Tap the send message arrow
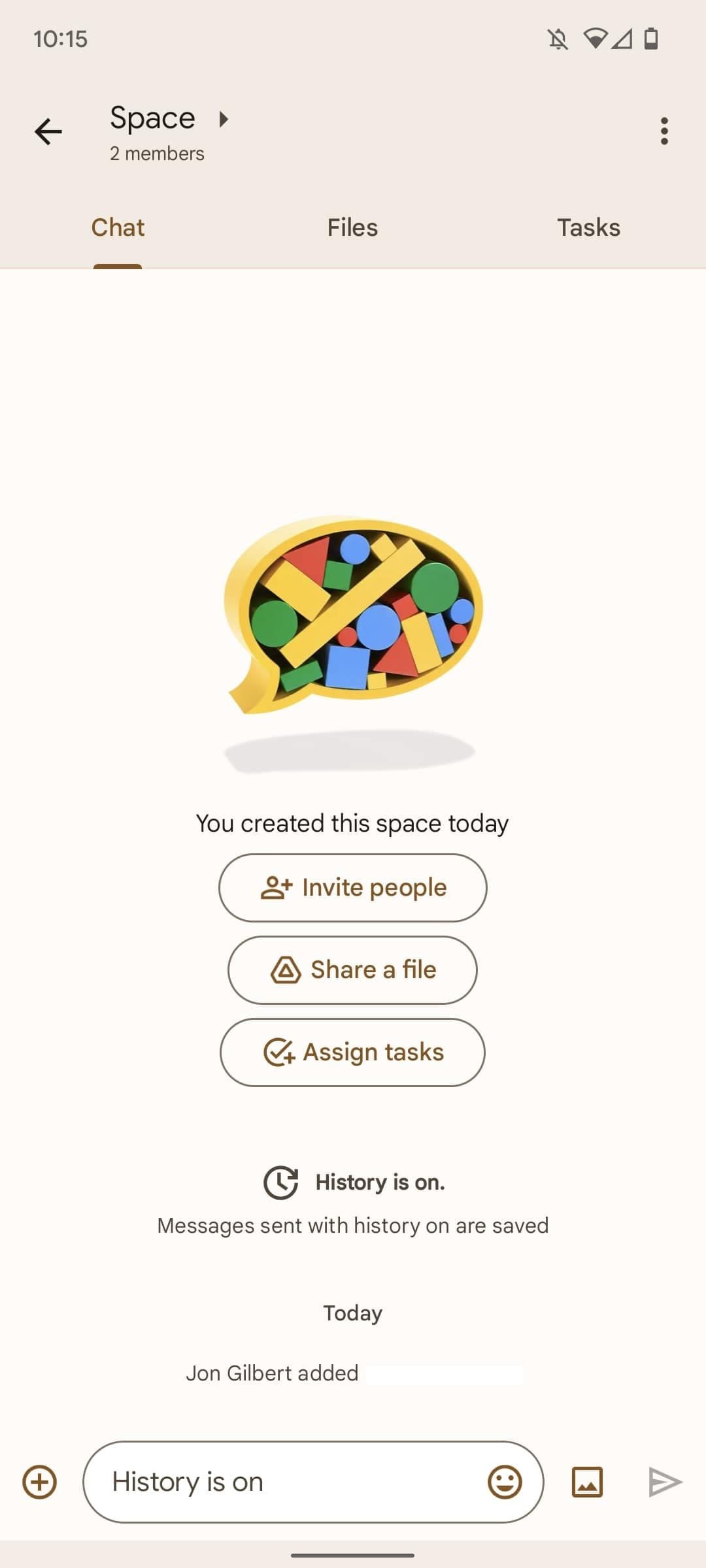Image resolution: width=706 pixels, height=1568 pixels. (665, 1482)
